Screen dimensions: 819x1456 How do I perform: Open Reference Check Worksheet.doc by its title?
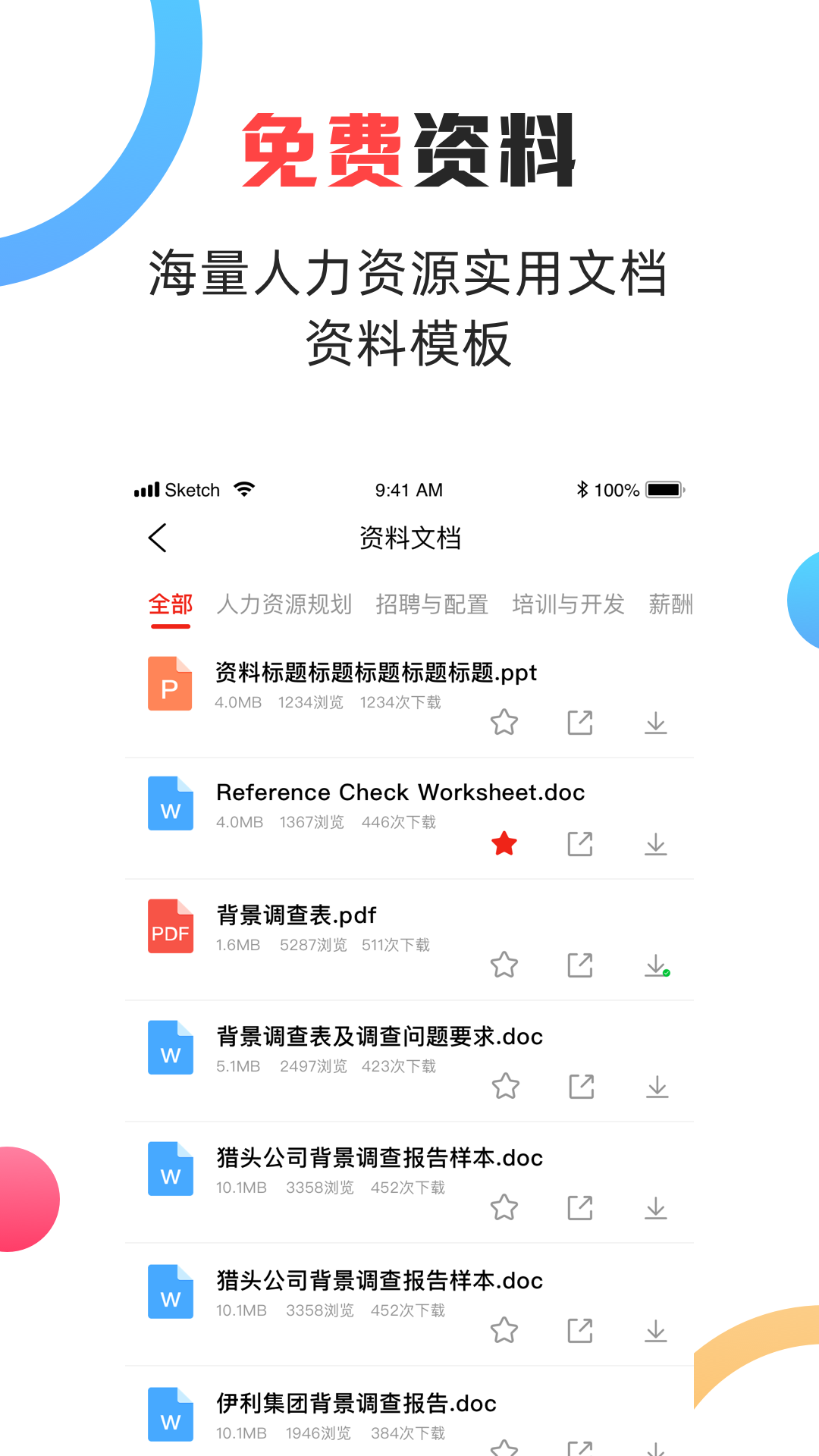pos(400,792)
